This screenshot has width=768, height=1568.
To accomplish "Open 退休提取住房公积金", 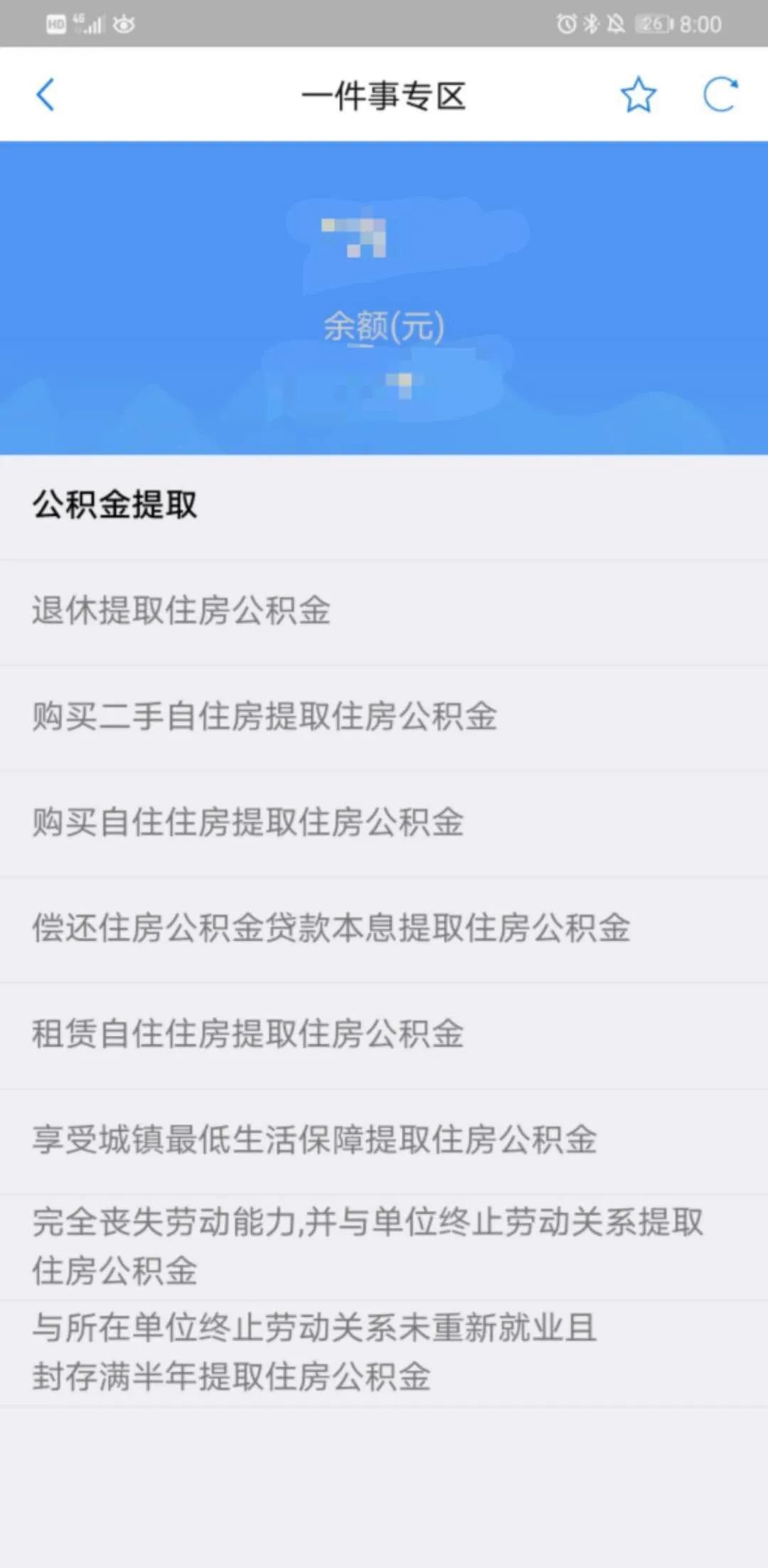I will pos(181,611).
